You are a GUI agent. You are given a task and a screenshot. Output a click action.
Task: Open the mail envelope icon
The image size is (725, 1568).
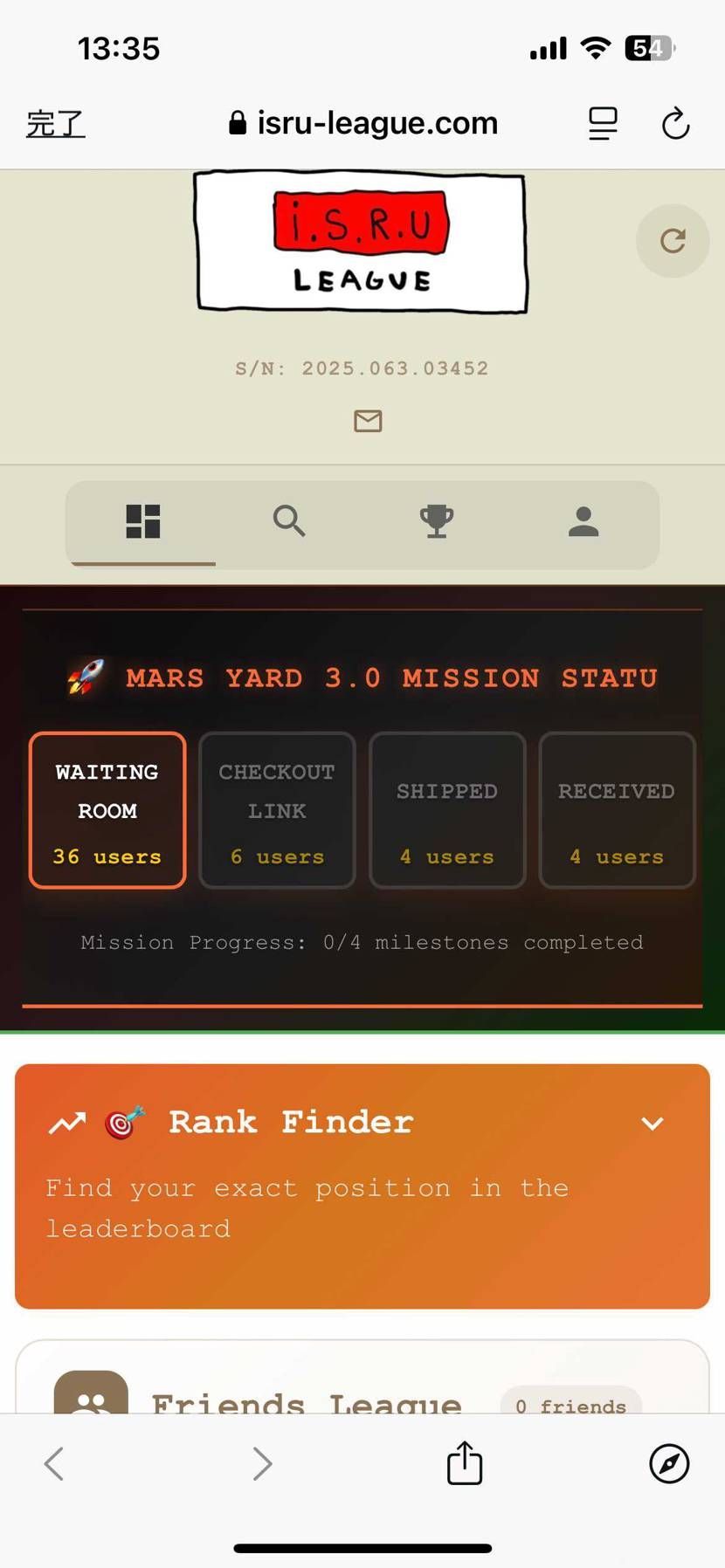368,421
